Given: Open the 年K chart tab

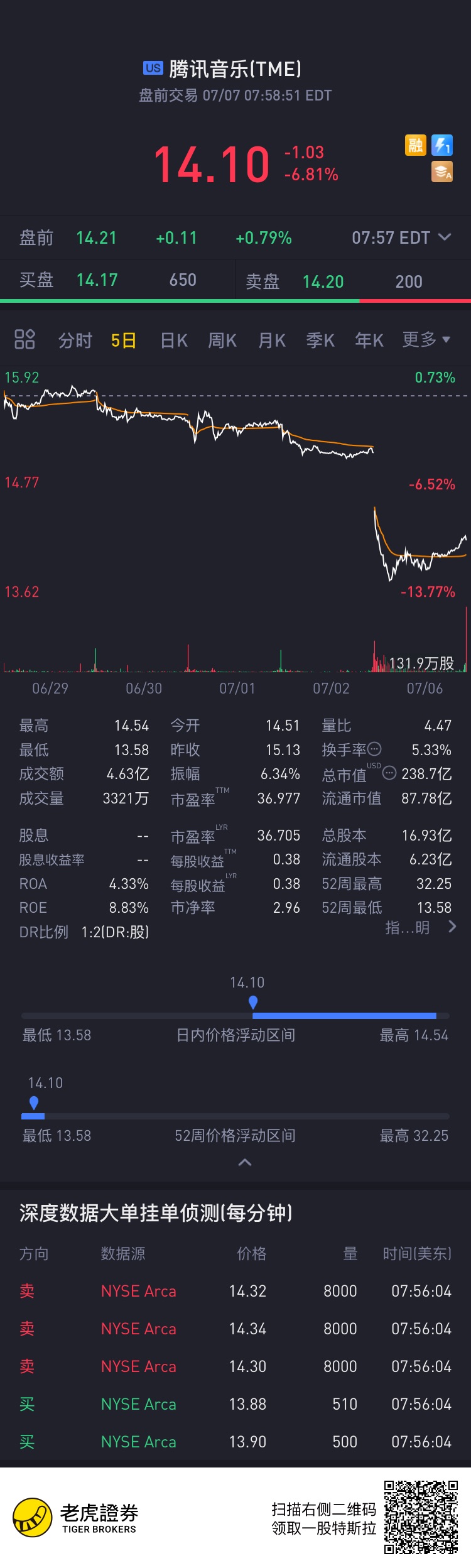Looking at the screenshot, I should point(369,340).
